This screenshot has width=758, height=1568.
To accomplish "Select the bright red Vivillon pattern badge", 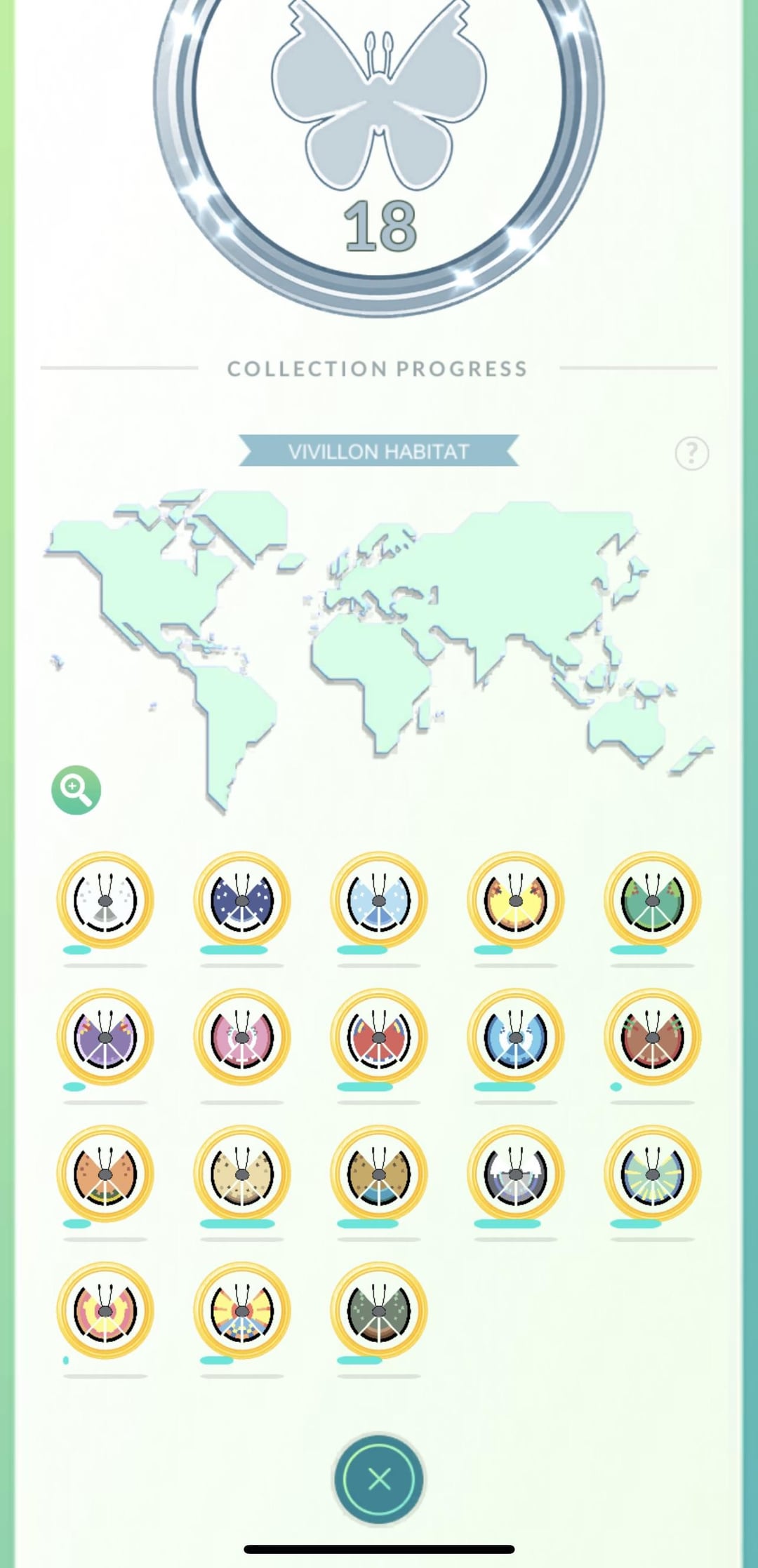I will (x=379, y=1036).
